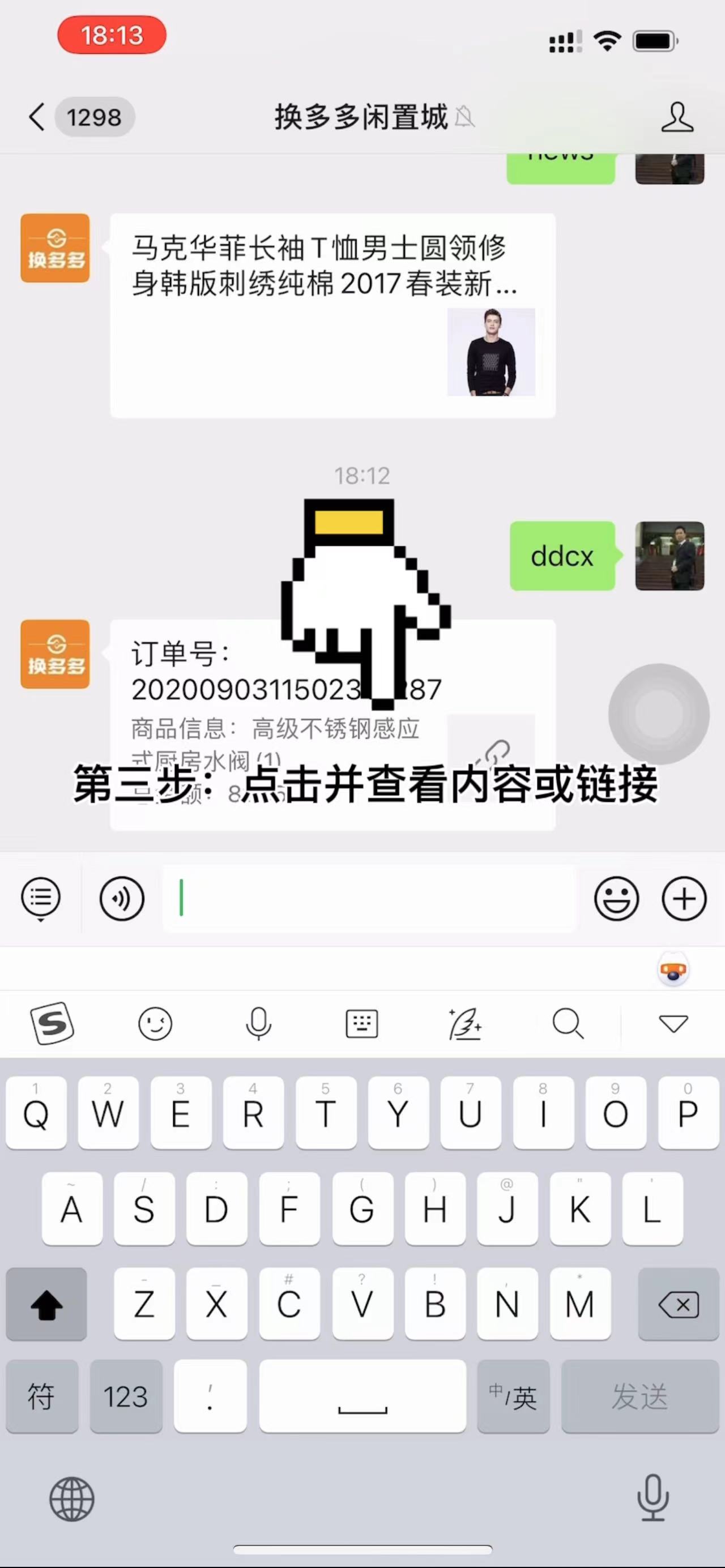
Task: Open keyboard search tool
Action: click(568, 1023)
